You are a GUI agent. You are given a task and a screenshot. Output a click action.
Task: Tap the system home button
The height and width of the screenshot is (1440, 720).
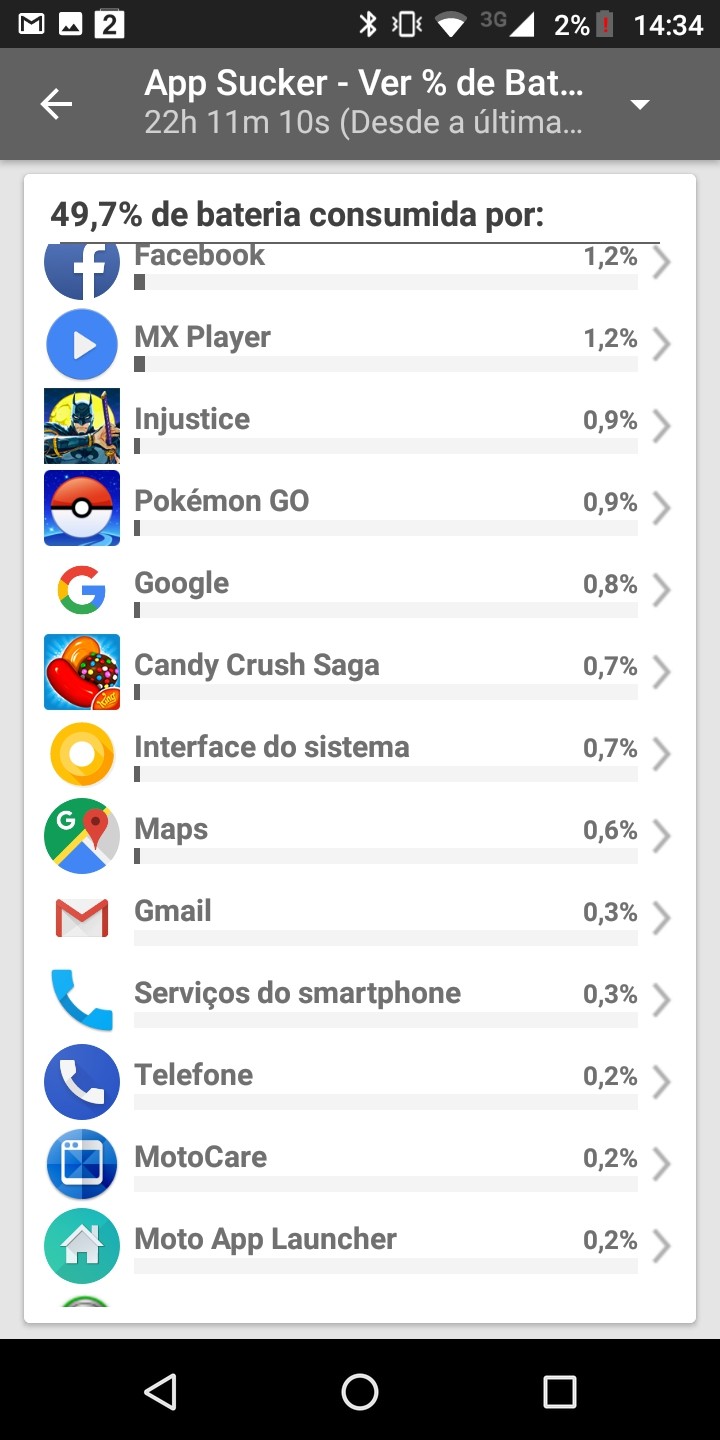click(x=360, y=1391)
